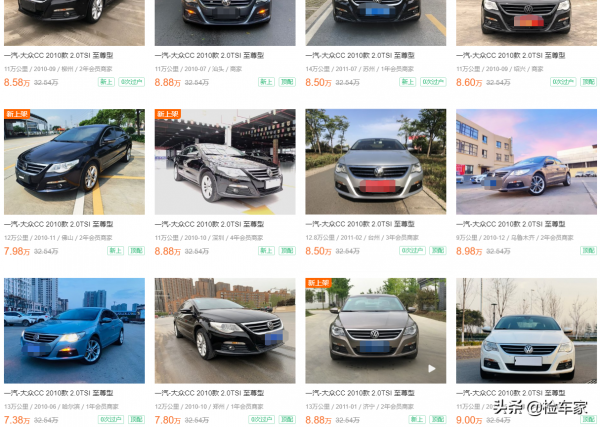
Task: View the blue CC priced 7.38万
Action: [x=74, y=330]
